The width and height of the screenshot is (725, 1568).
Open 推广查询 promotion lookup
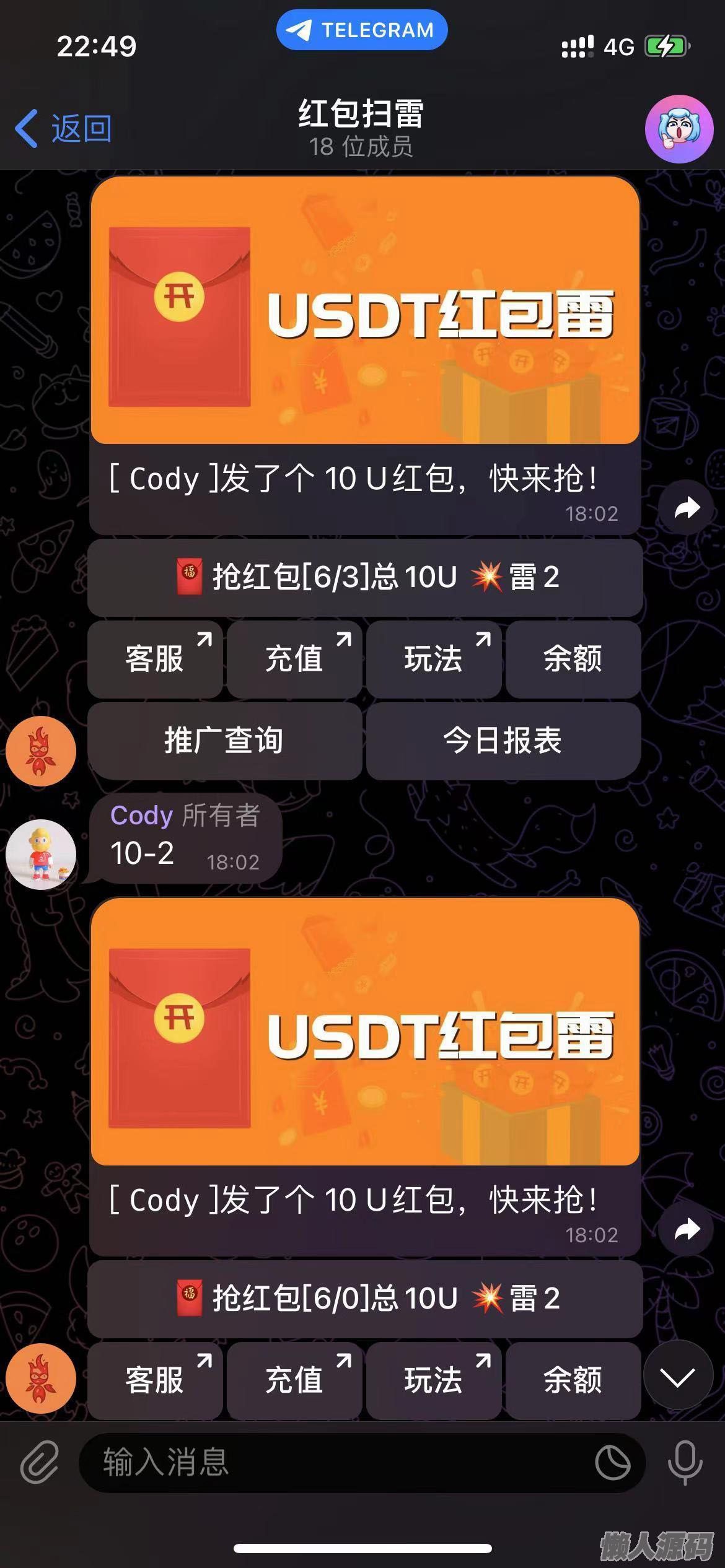coord(224,741)
